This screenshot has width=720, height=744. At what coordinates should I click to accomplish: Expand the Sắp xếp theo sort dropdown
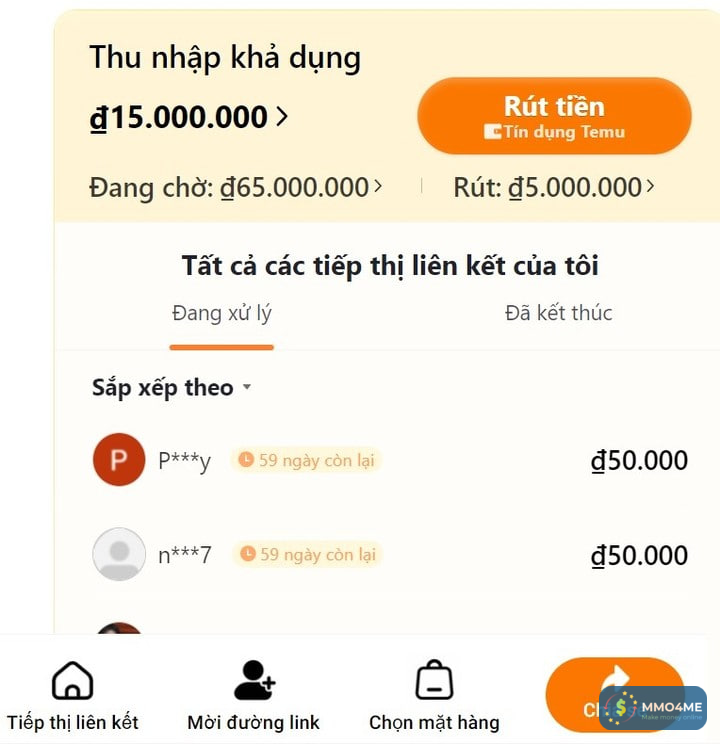tap(171, 388)
